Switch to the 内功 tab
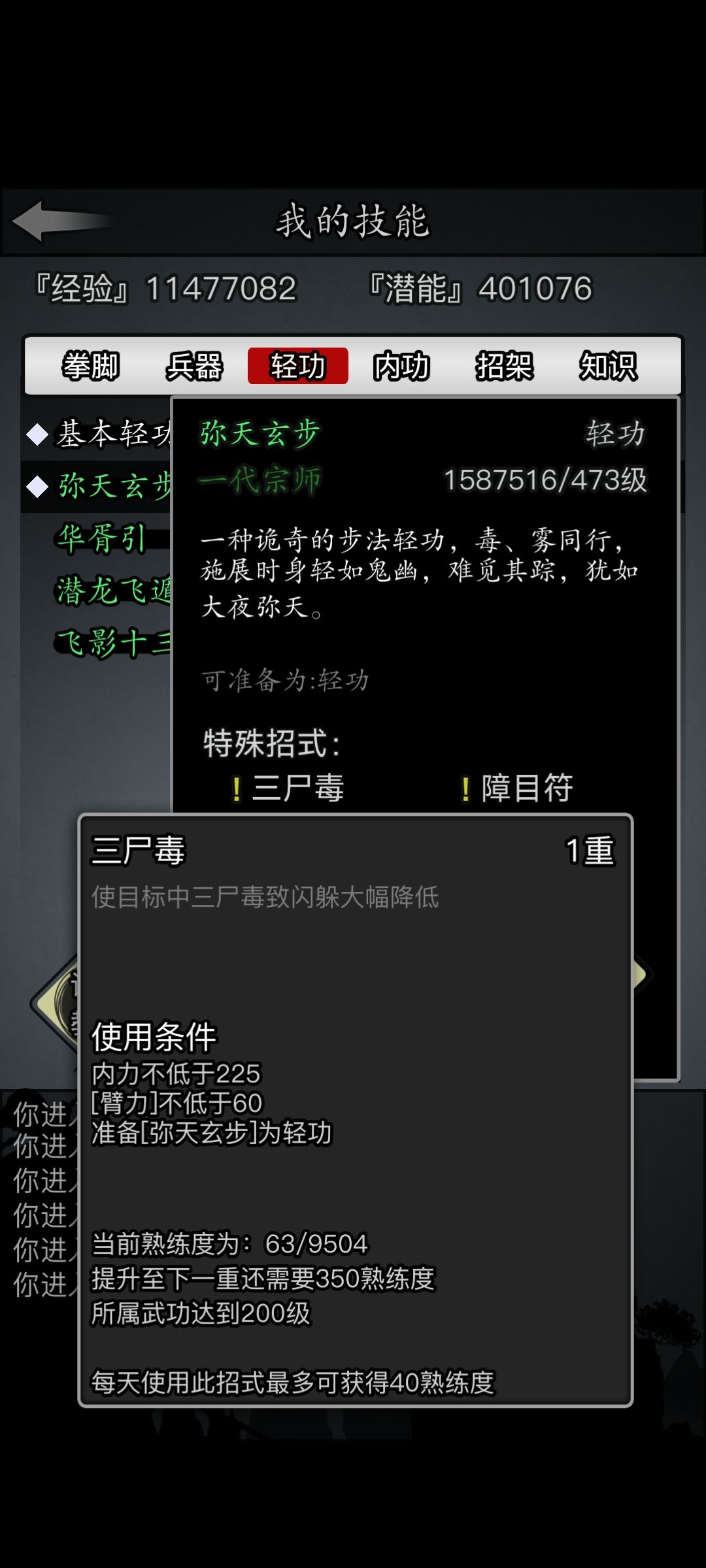Image resolution: width=706 pixels, height=1568 pixels. point(401,366)
